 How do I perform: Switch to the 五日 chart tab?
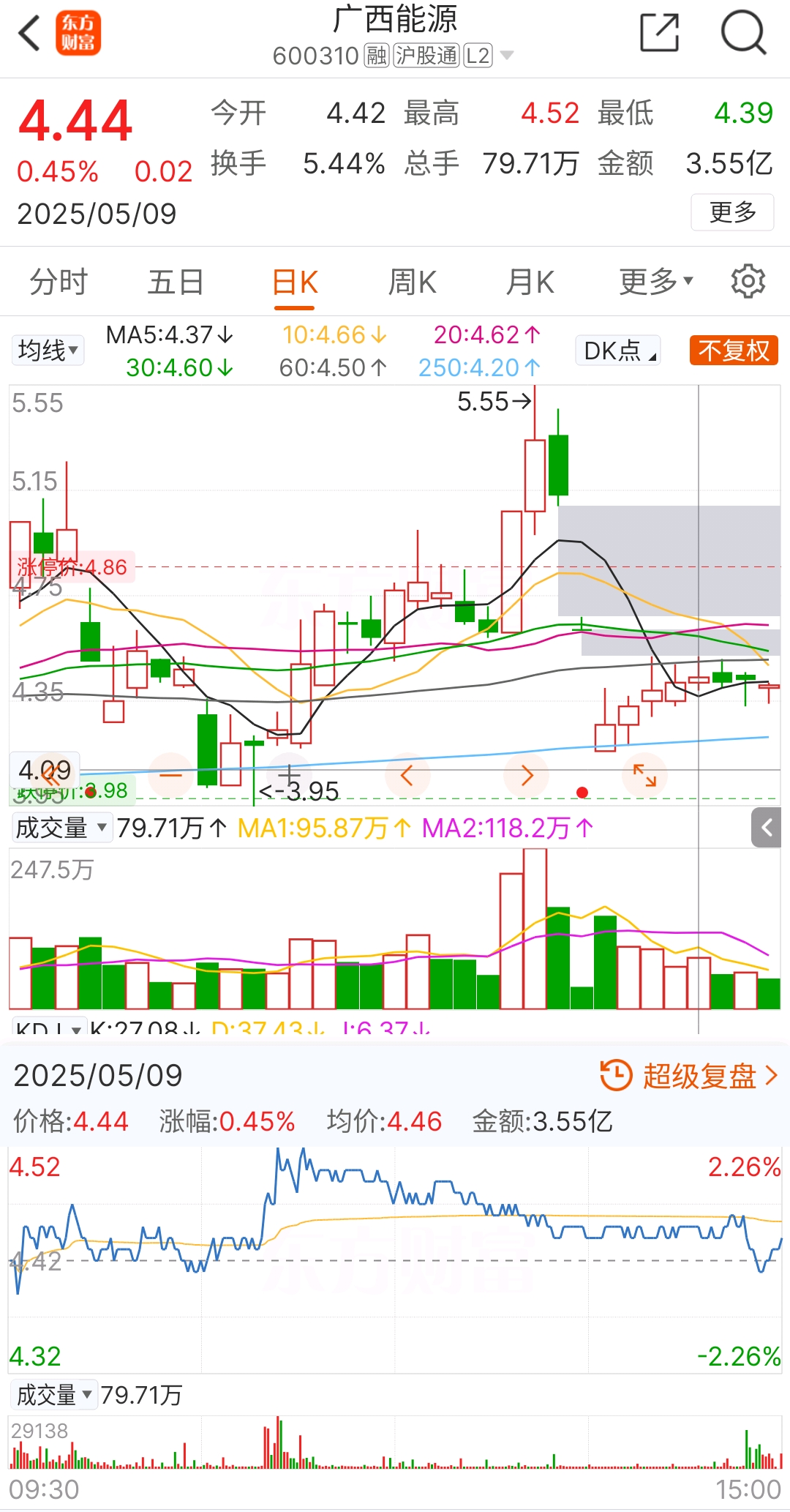coord(176,282)
